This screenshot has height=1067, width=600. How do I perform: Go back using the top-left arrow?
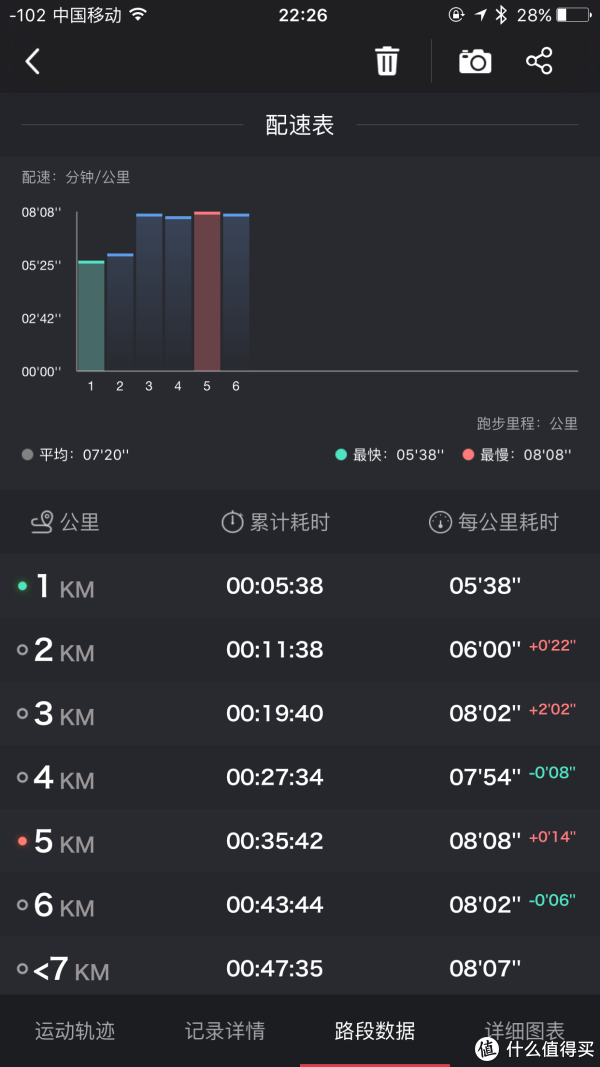pos(33,61)
